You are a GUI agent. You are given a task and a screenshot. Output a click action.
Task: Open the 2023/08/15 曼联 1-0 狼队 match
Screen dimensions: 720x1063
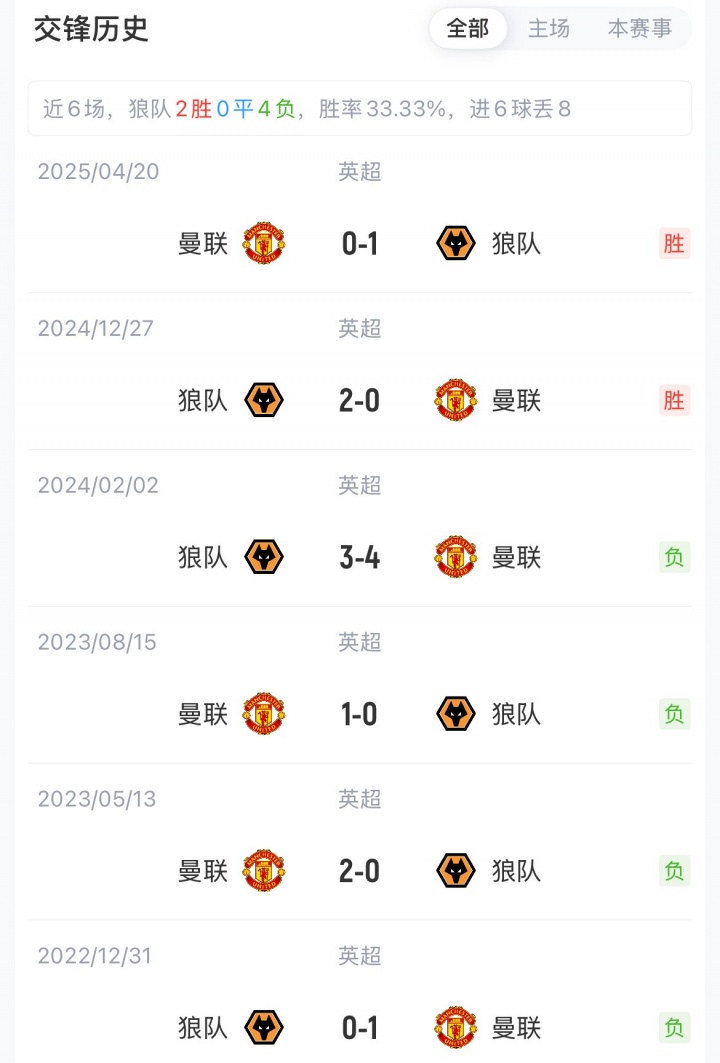(360, 714)
